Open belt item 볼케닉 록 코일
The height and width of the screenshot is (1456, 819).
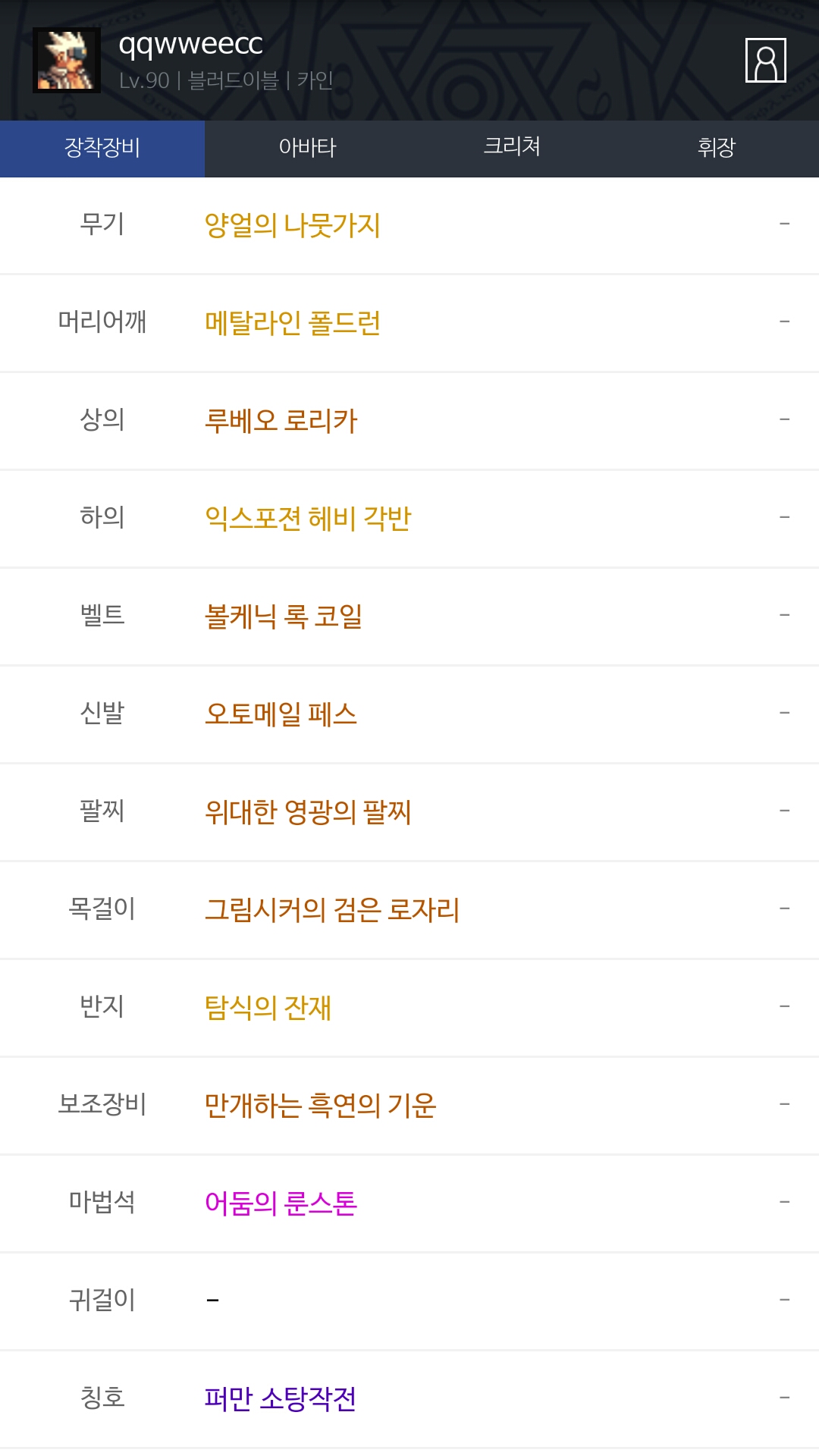point(284,617)
